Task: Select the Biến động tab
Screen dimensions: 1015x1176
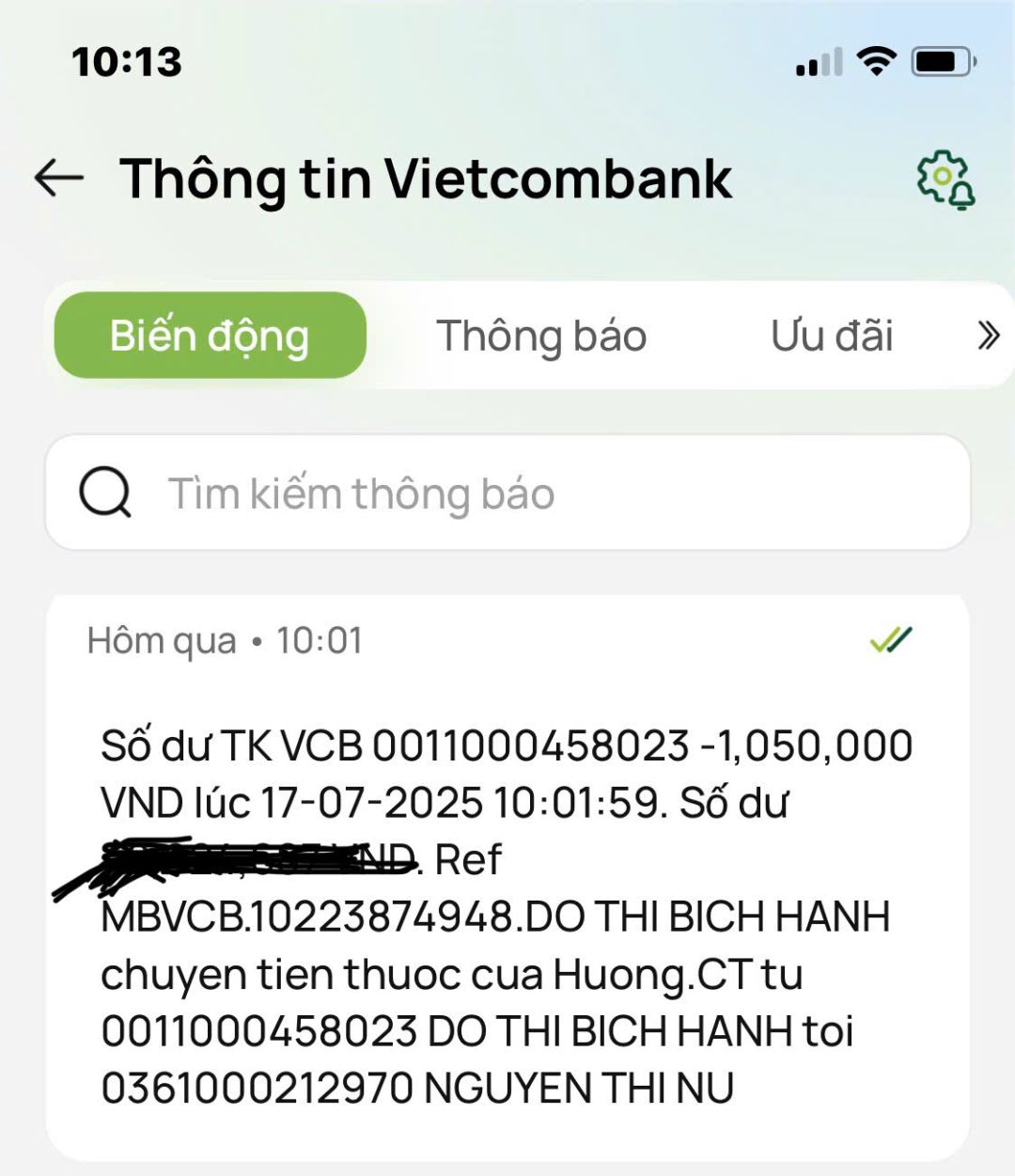Action: 210,336
